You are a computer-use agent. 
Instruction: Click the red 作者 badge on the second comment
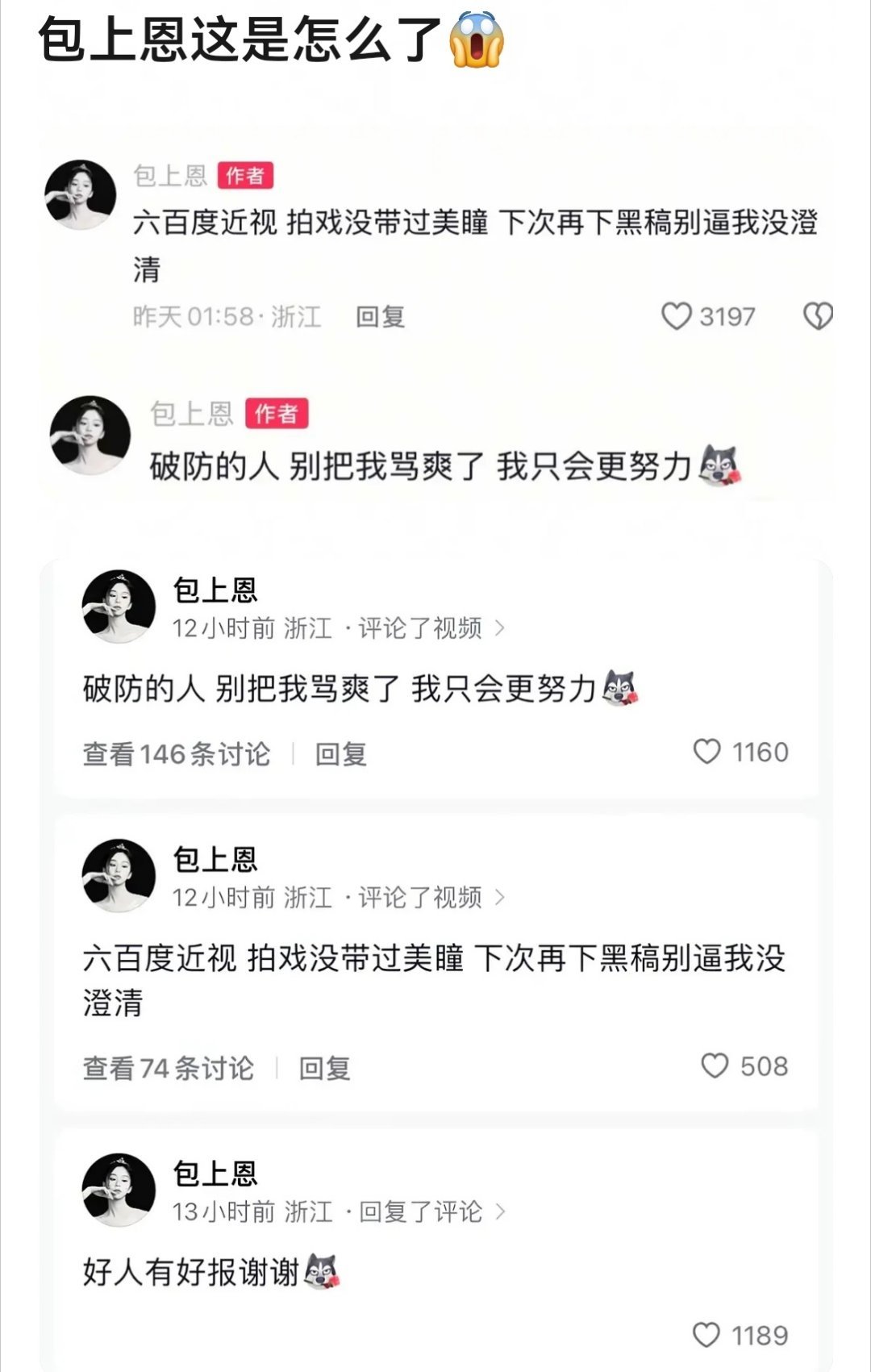tap(278, 413)
